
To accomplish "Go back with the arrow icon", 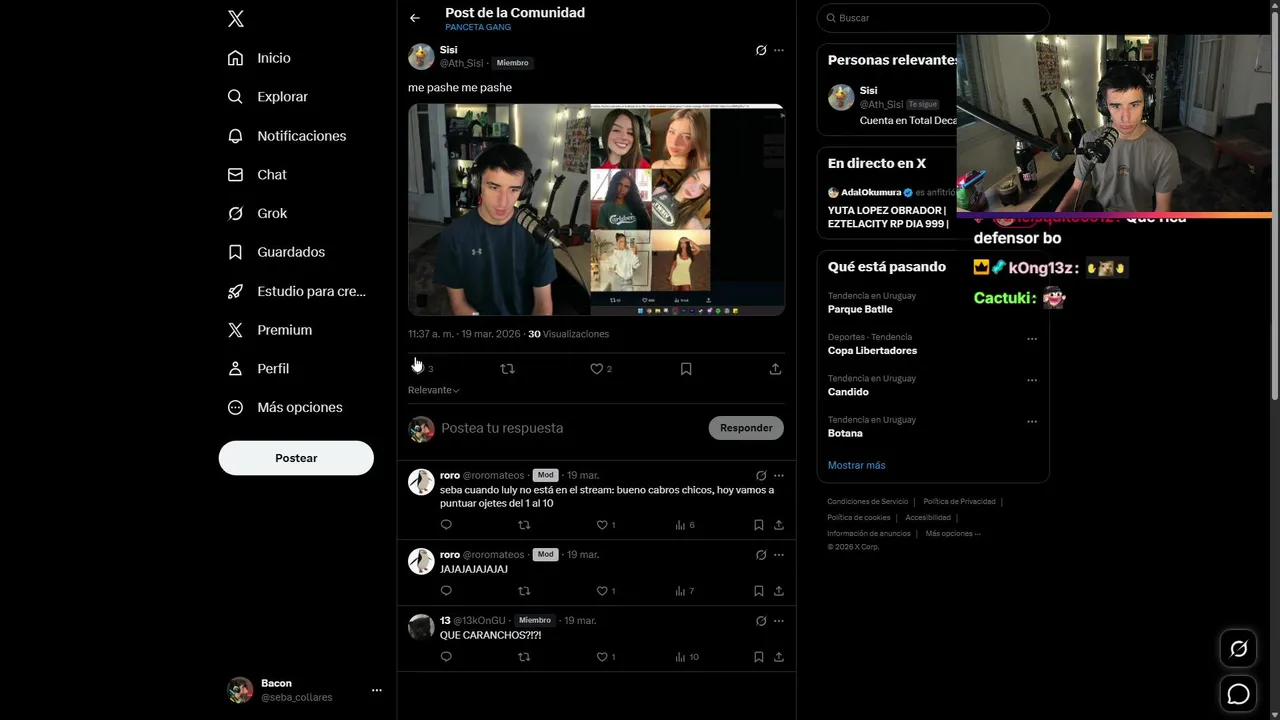I will click(x=415, y=18).
